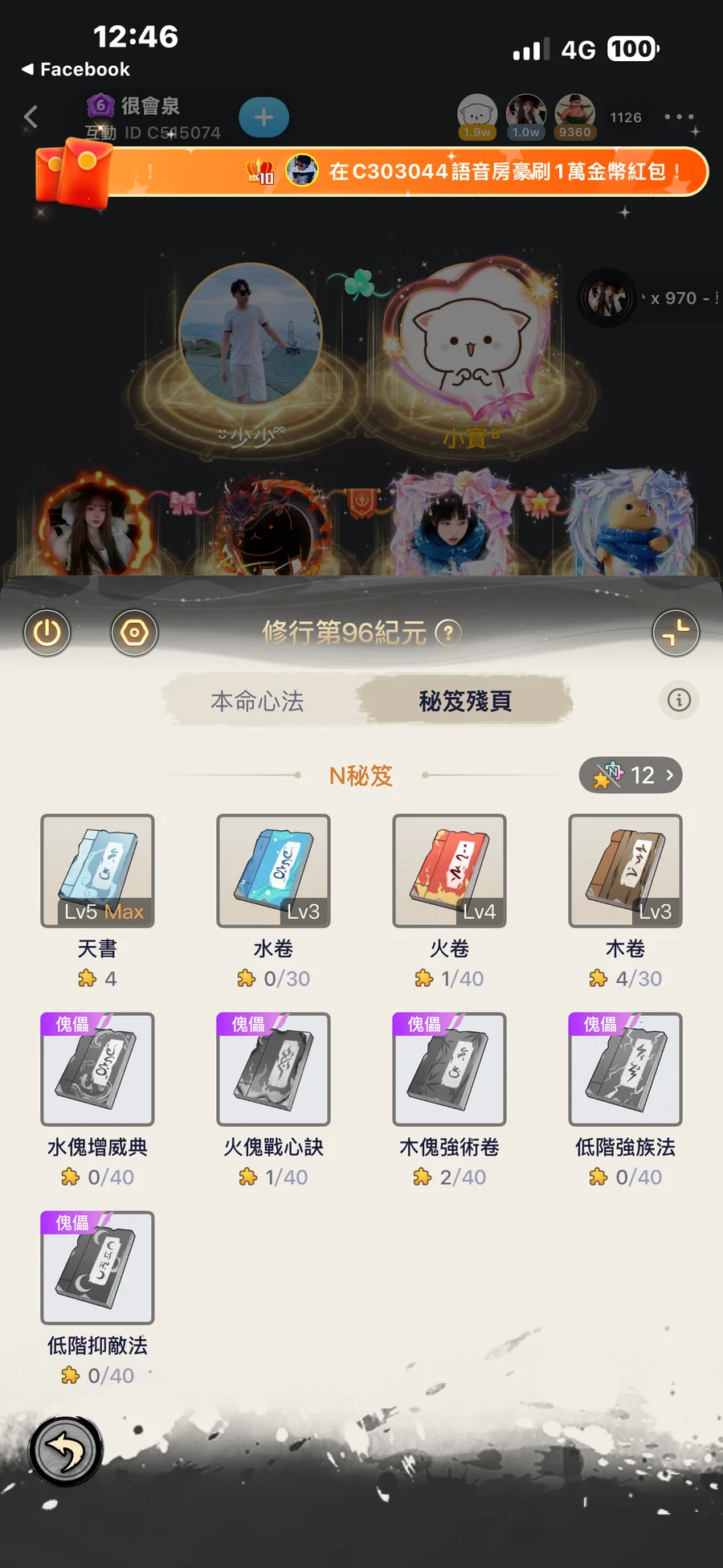
Task: Switch to the 本命心法 tab
Action: click(257, 701)
